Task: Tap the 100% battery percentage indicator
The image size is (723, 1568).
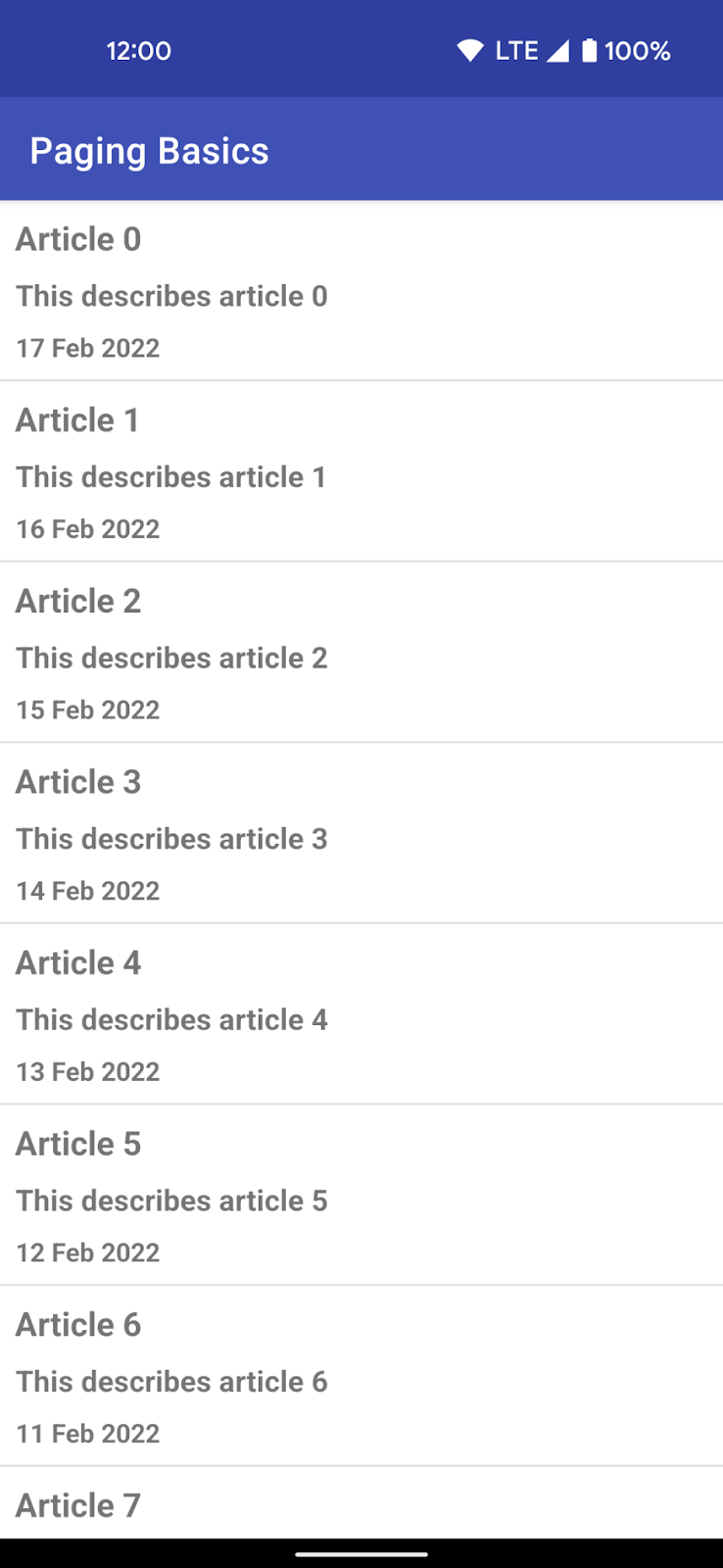Action: point(637,50)
